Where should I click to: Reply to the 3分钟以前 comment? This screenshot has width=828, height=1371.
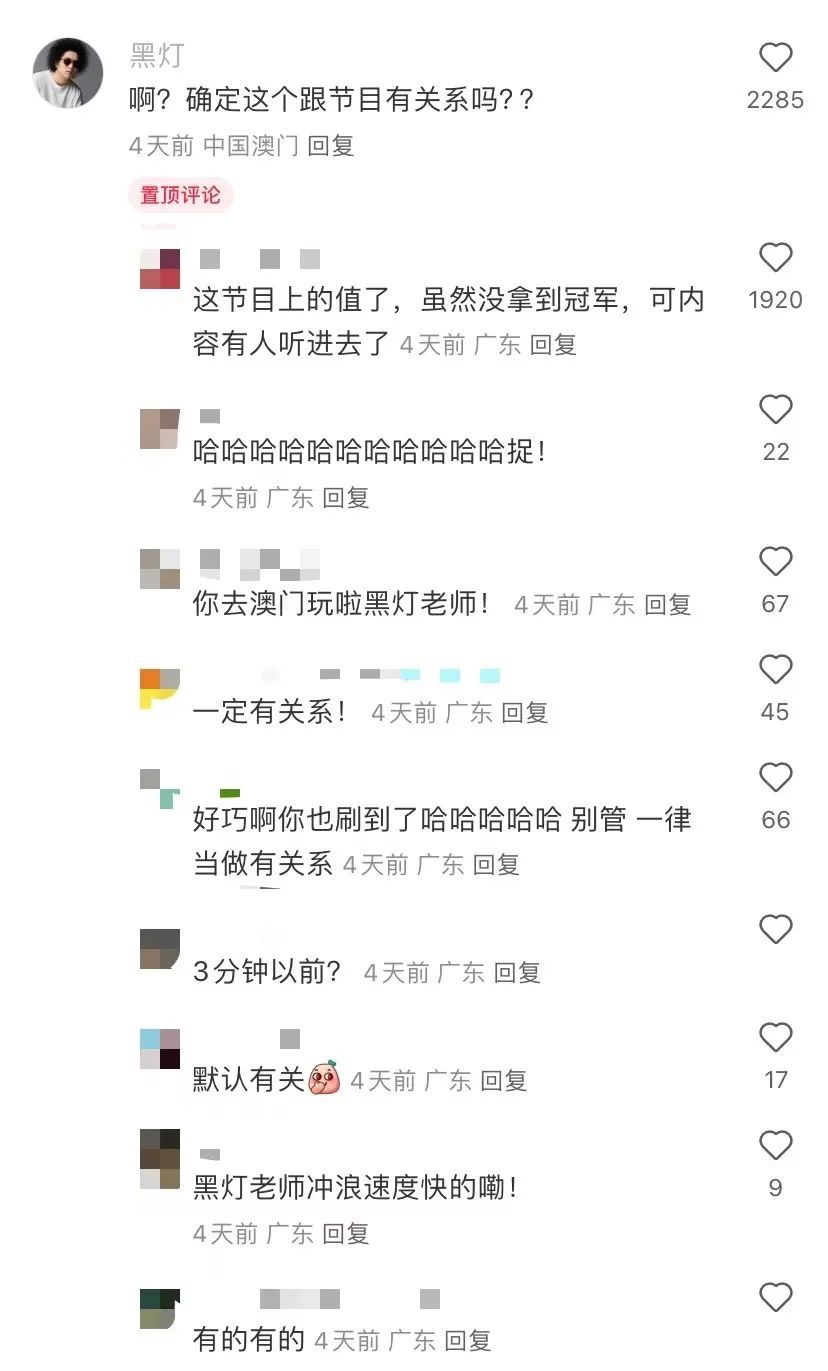(517, 973)
